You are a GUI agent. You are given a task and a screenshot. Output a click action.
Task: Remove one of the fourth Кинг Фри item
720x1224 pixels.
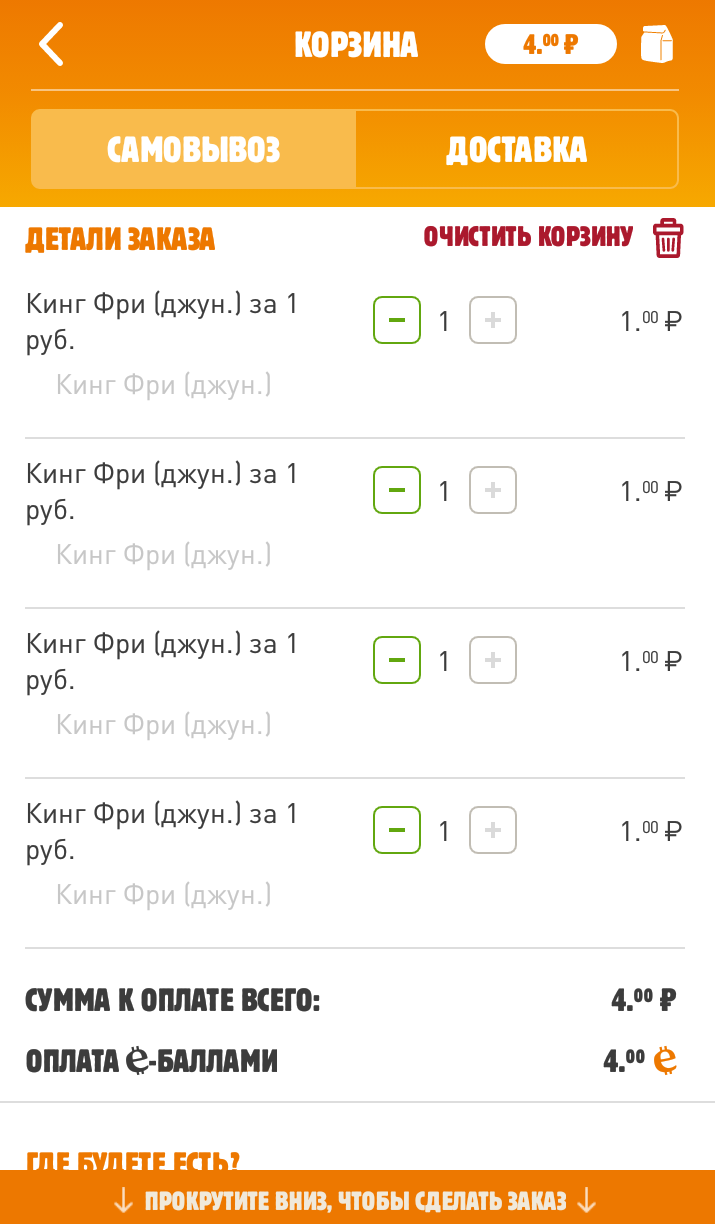(397, 830)
